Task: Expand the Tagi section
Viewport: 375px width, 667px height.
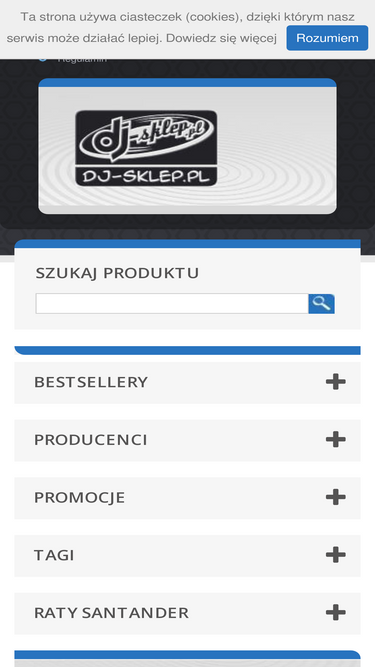Action: [188, 556]
